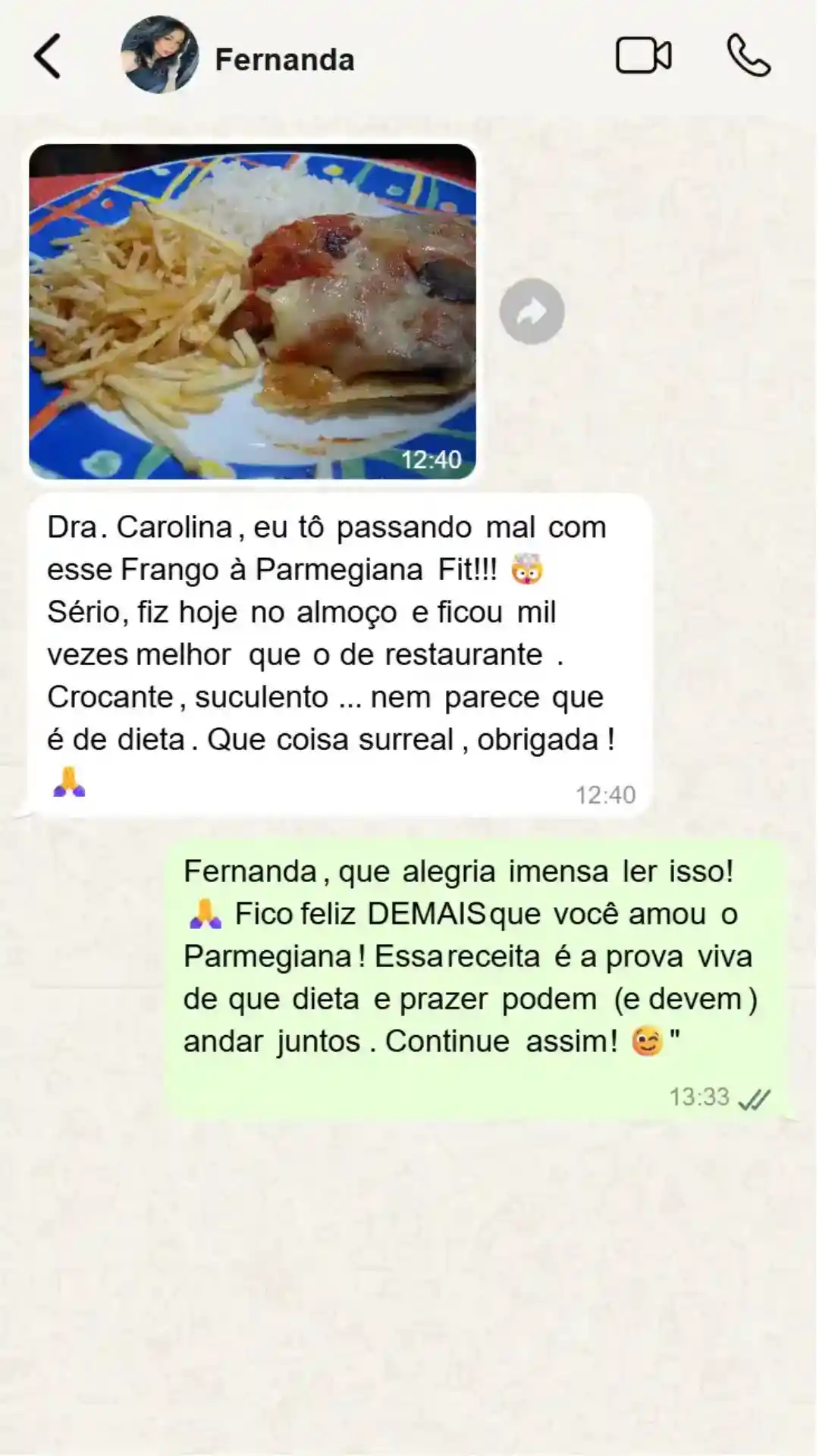This screenshot has width=819, height=1456.
Task: Forward the food photo using the share arrow
Action: click(x=532, y=311)
